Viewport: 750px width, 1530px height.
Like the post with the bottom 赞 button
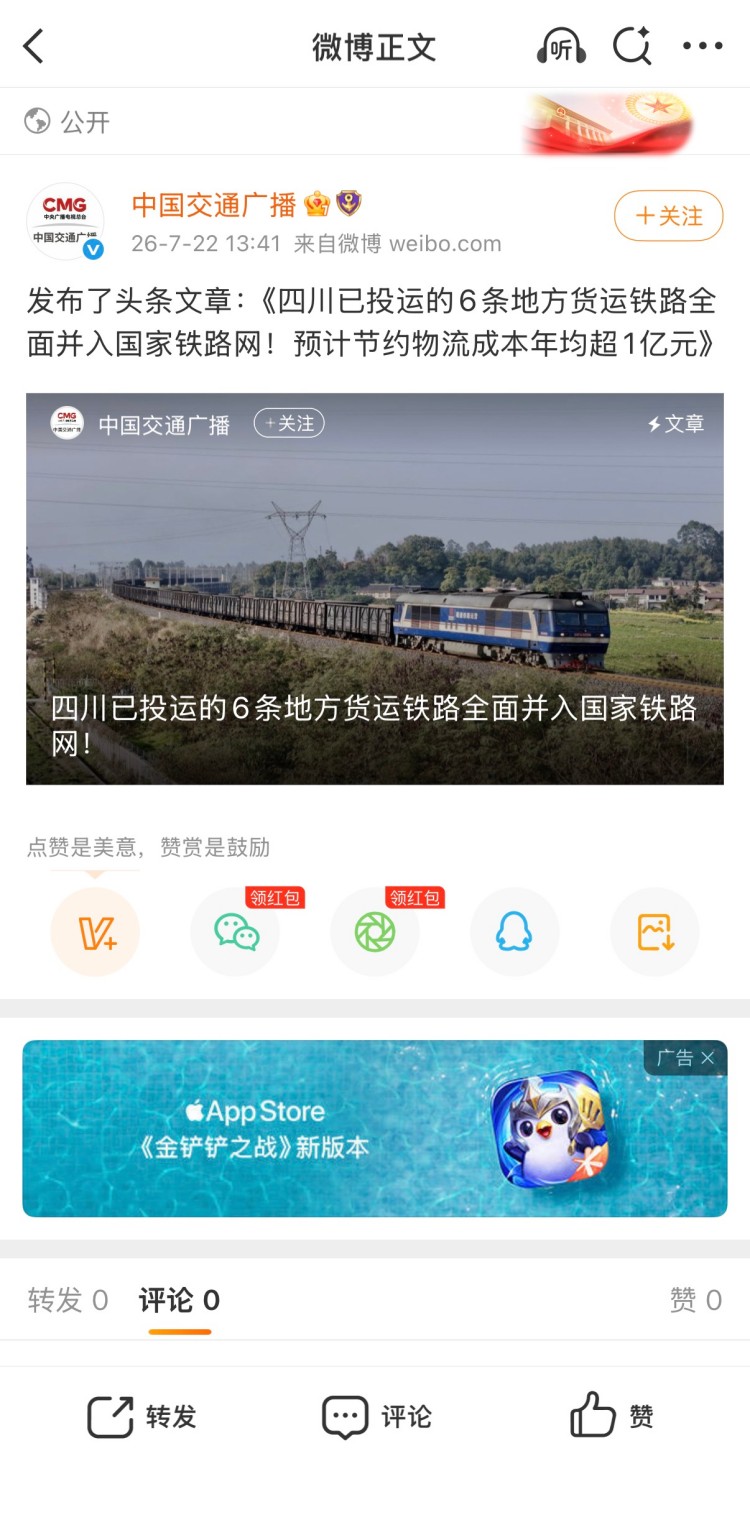click(611, 1416)
